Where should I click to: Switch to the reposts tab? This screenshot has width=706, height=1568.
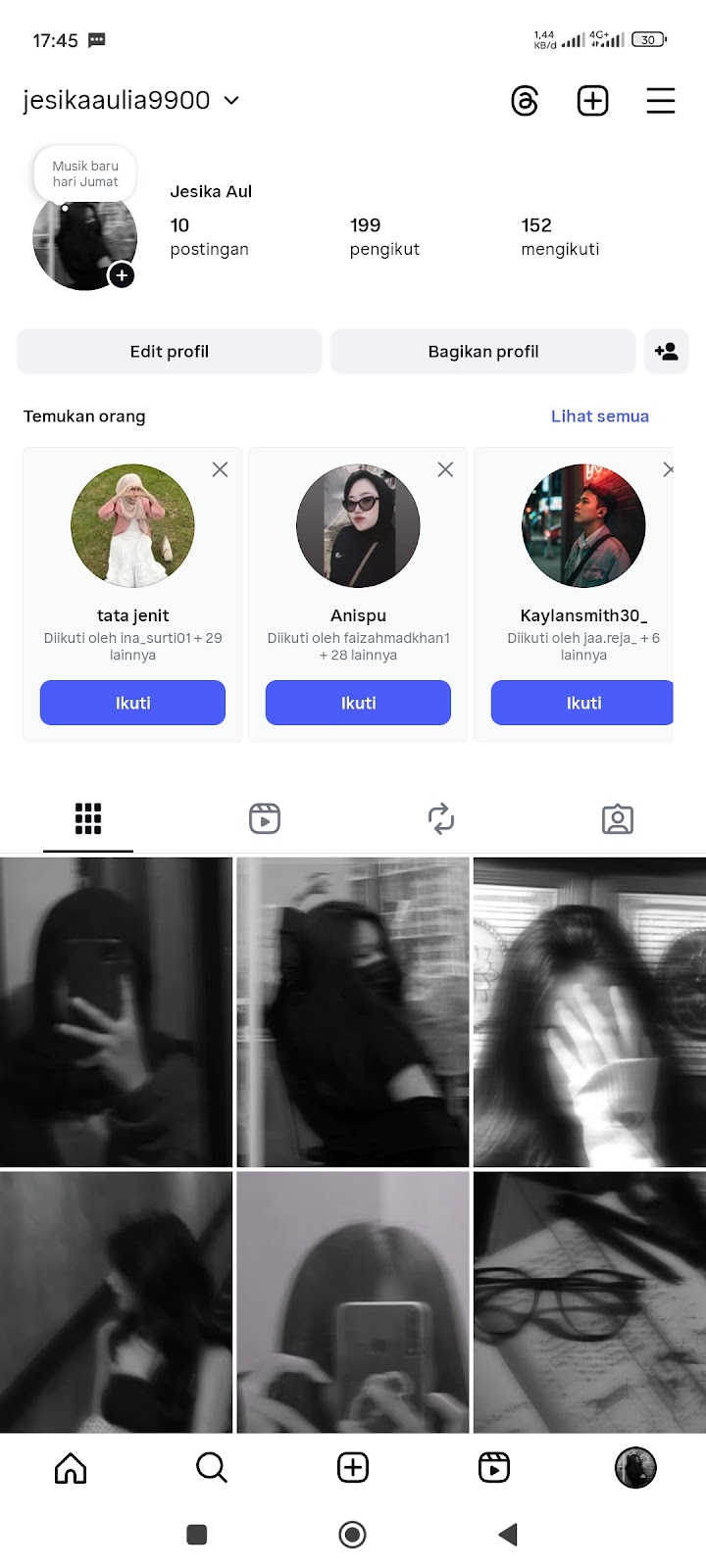441,818
